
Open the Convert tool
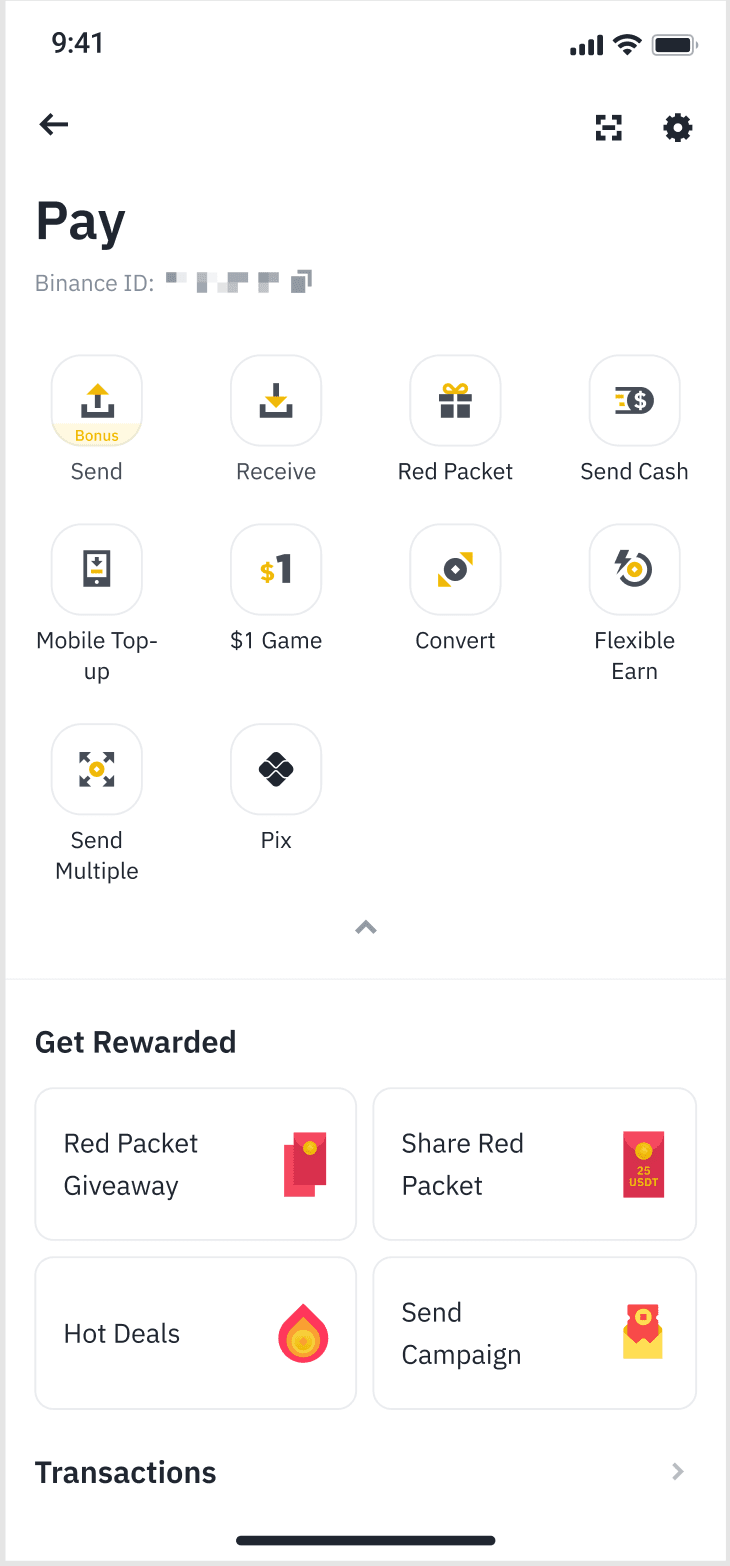tap(455, 569)
